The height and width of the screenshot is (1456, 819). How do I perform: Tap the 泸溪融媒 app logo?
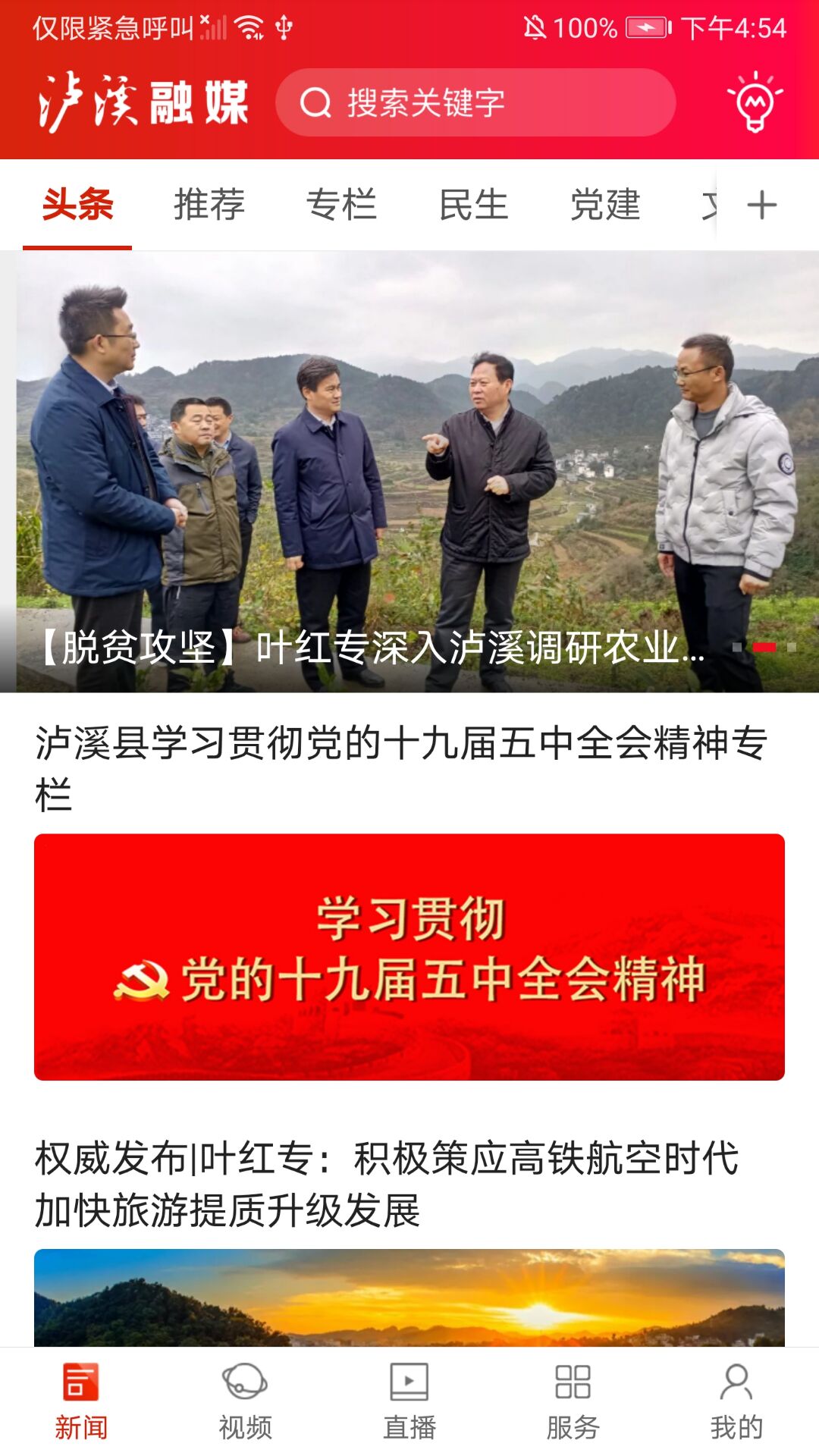coord(144,102)
